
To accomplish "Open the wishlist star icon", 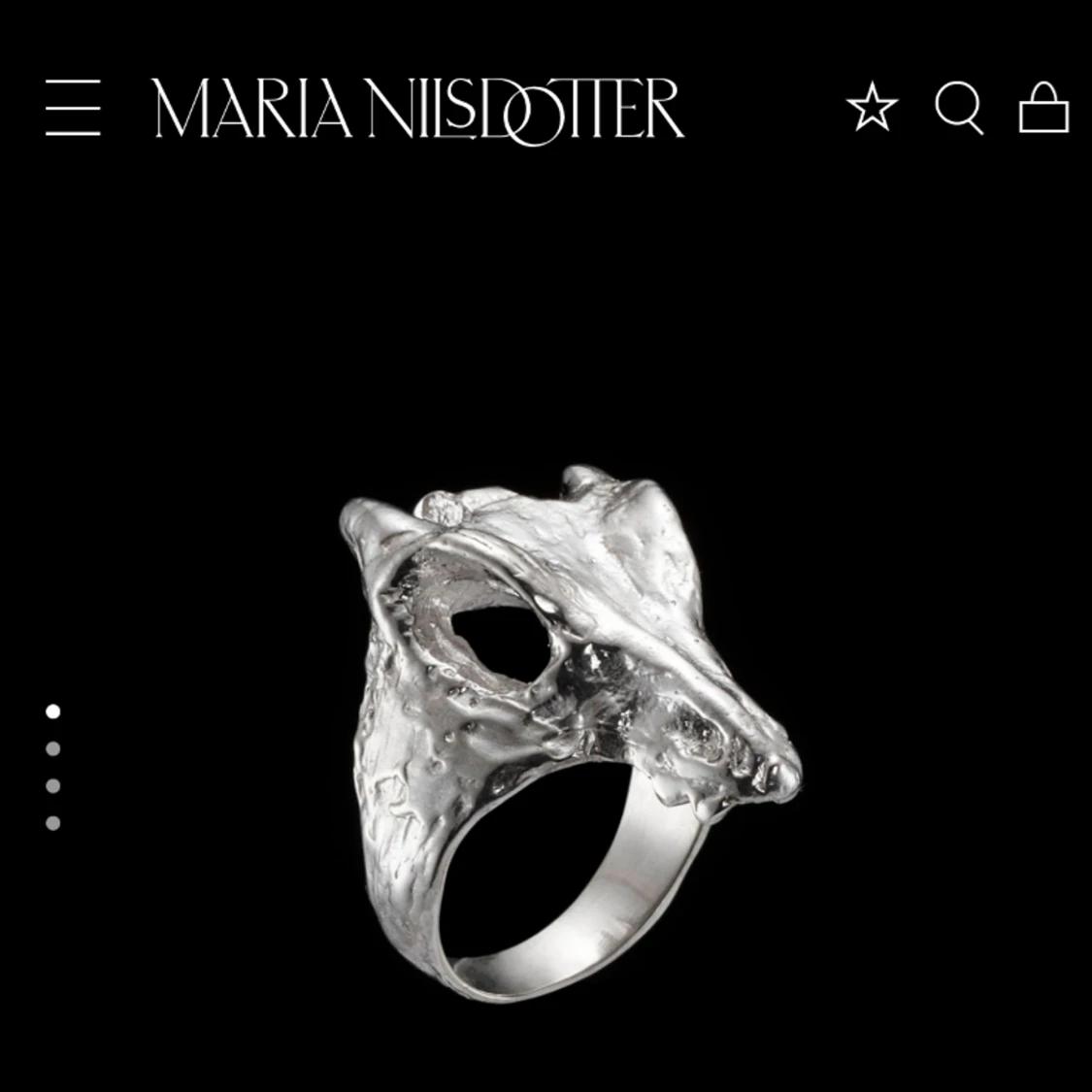I will [x=872, y=107].
